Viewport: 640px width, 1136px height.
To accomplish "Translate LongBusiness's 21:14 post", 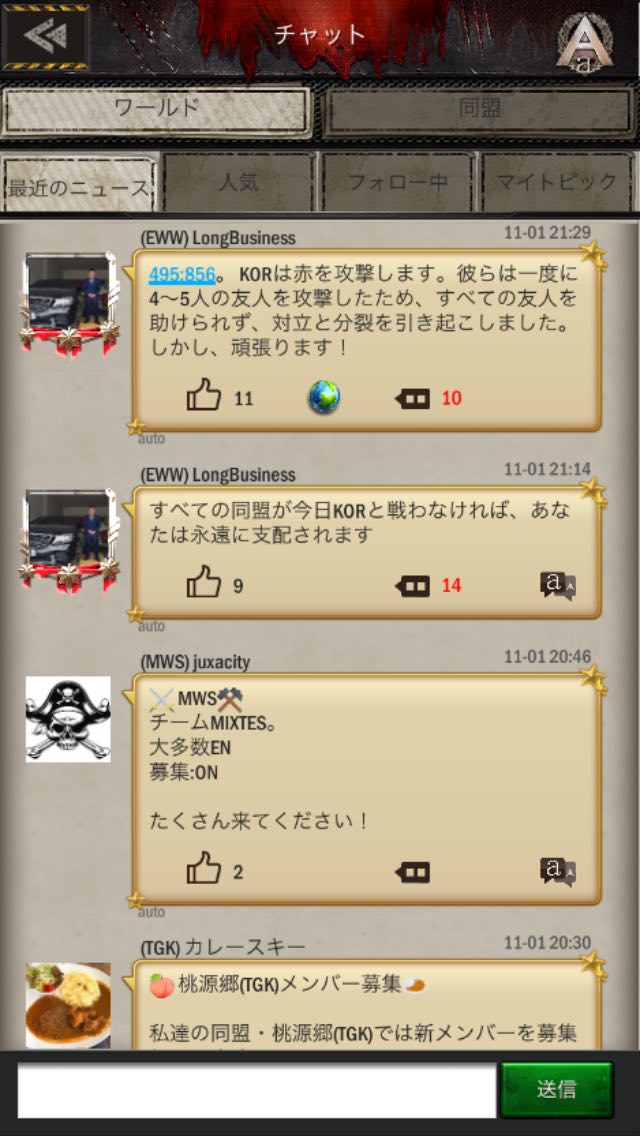I will (x=558, y=585).
